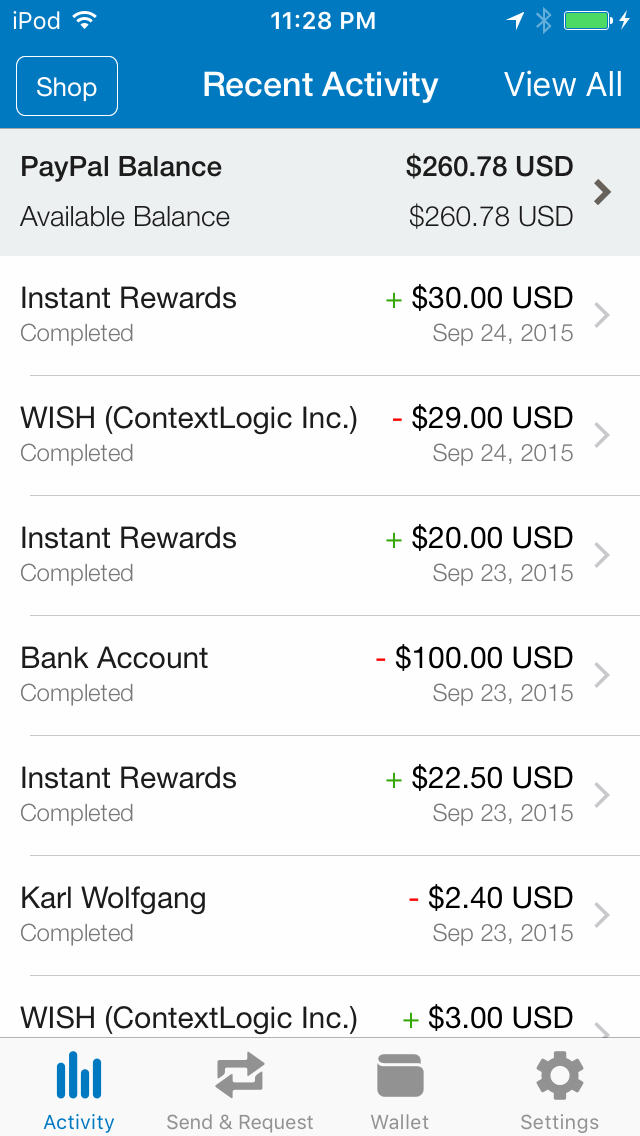Select the Activity tab
Viewport: 640px width, 1136px height.
tap(79, 1089)
